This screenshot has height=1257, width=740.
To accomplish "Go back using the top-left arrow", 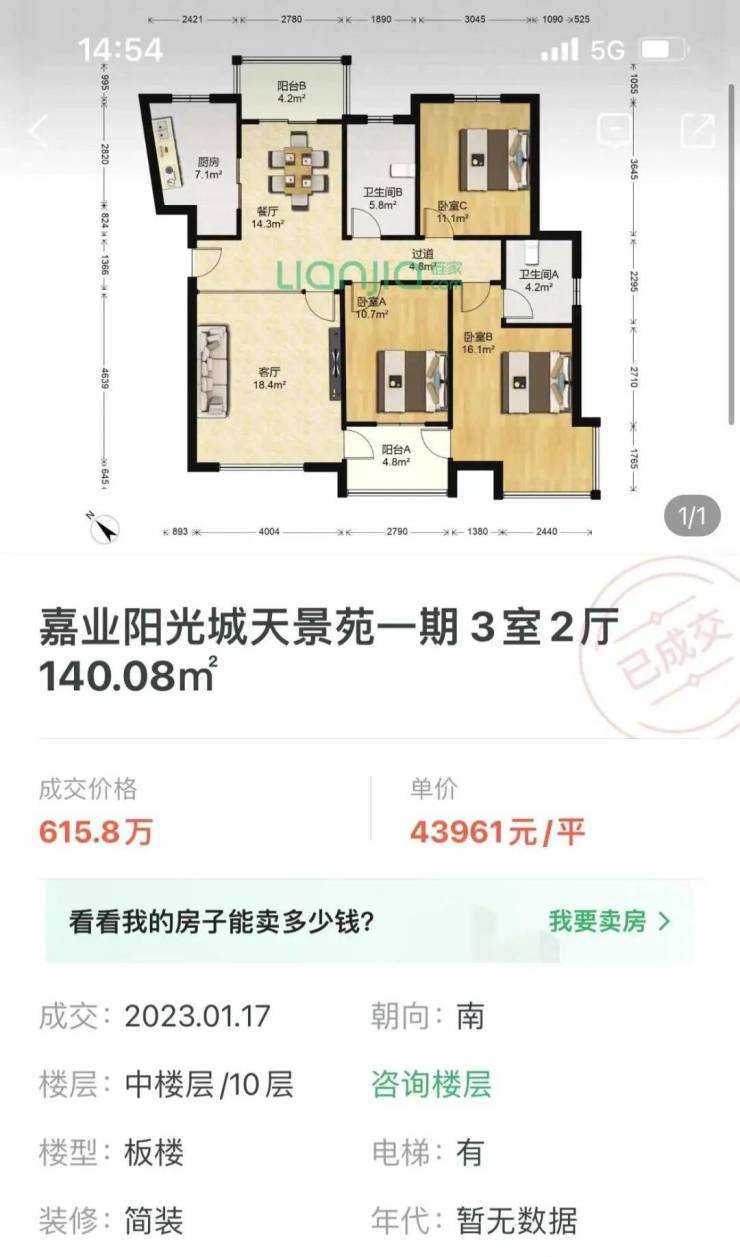I will click(38, 130).
